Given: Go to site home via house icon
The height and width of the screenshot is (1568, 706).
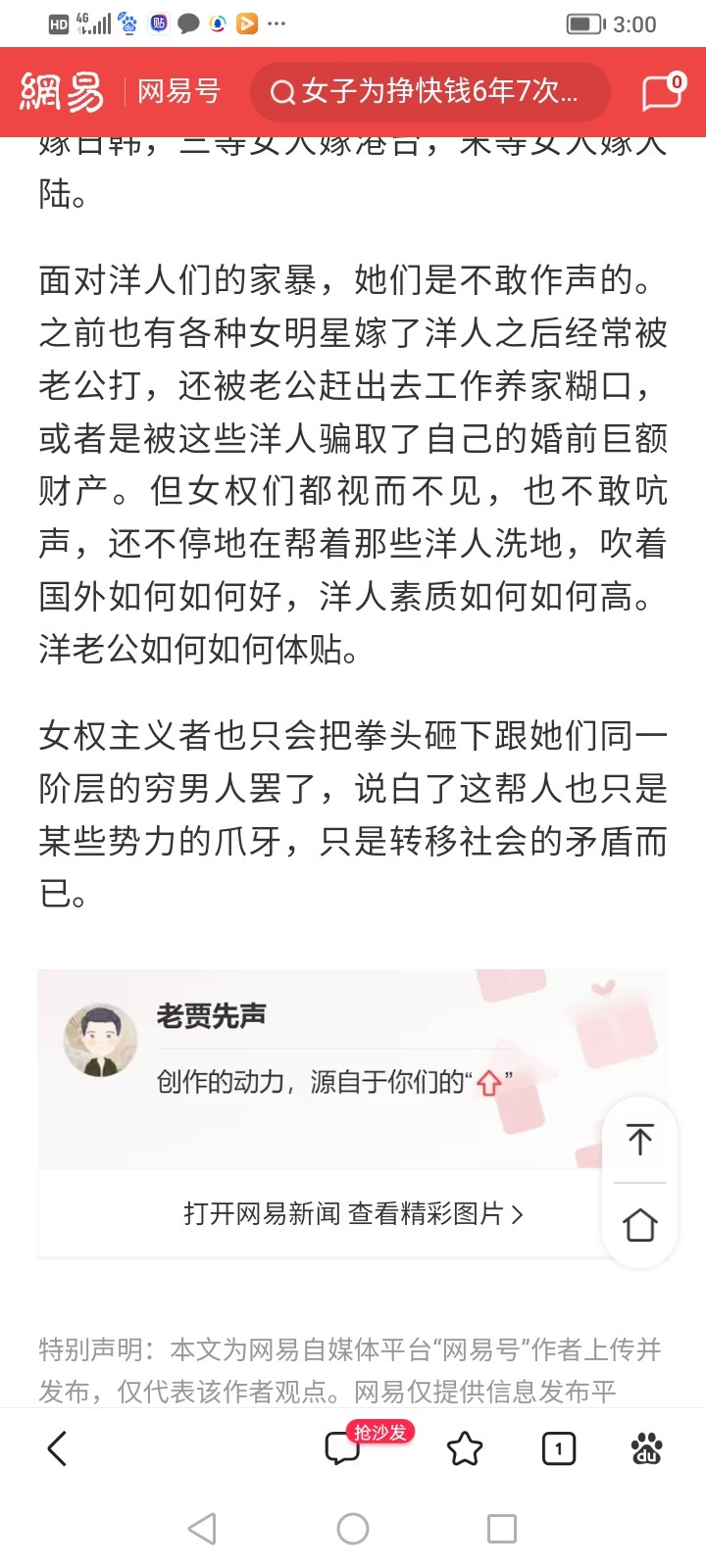Looking at the screenshot, I should [x=639, y=1224].
